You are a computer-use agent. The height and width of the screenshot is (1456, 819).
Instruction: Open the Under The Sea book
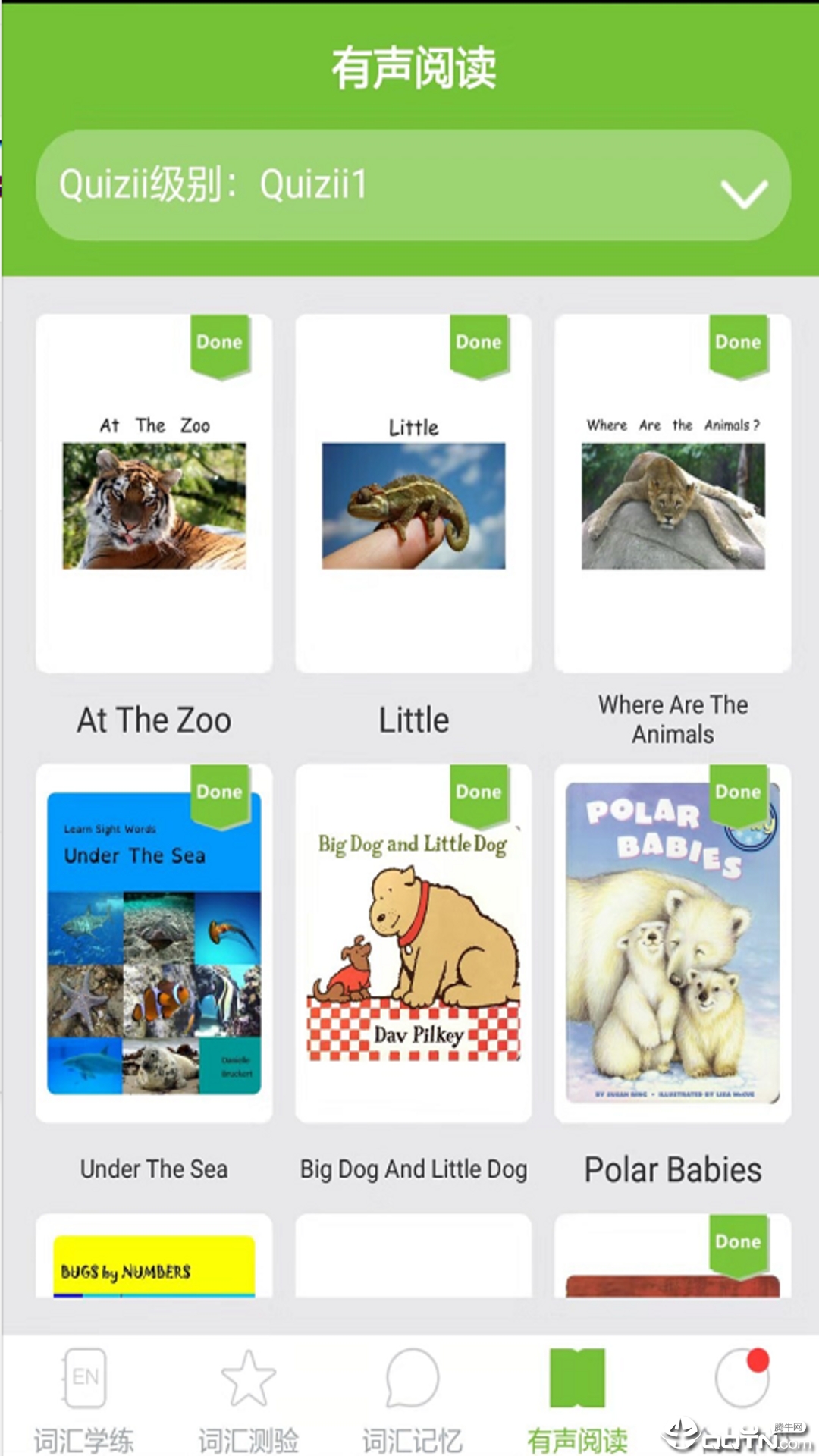pos(154,943)
